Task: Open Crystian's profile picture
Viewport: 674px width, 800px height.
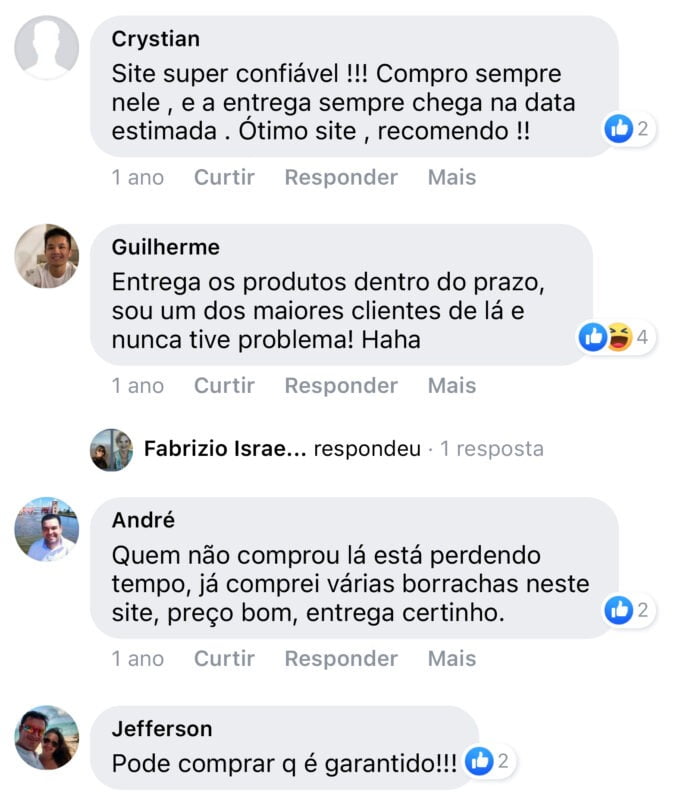Action: 47,48
